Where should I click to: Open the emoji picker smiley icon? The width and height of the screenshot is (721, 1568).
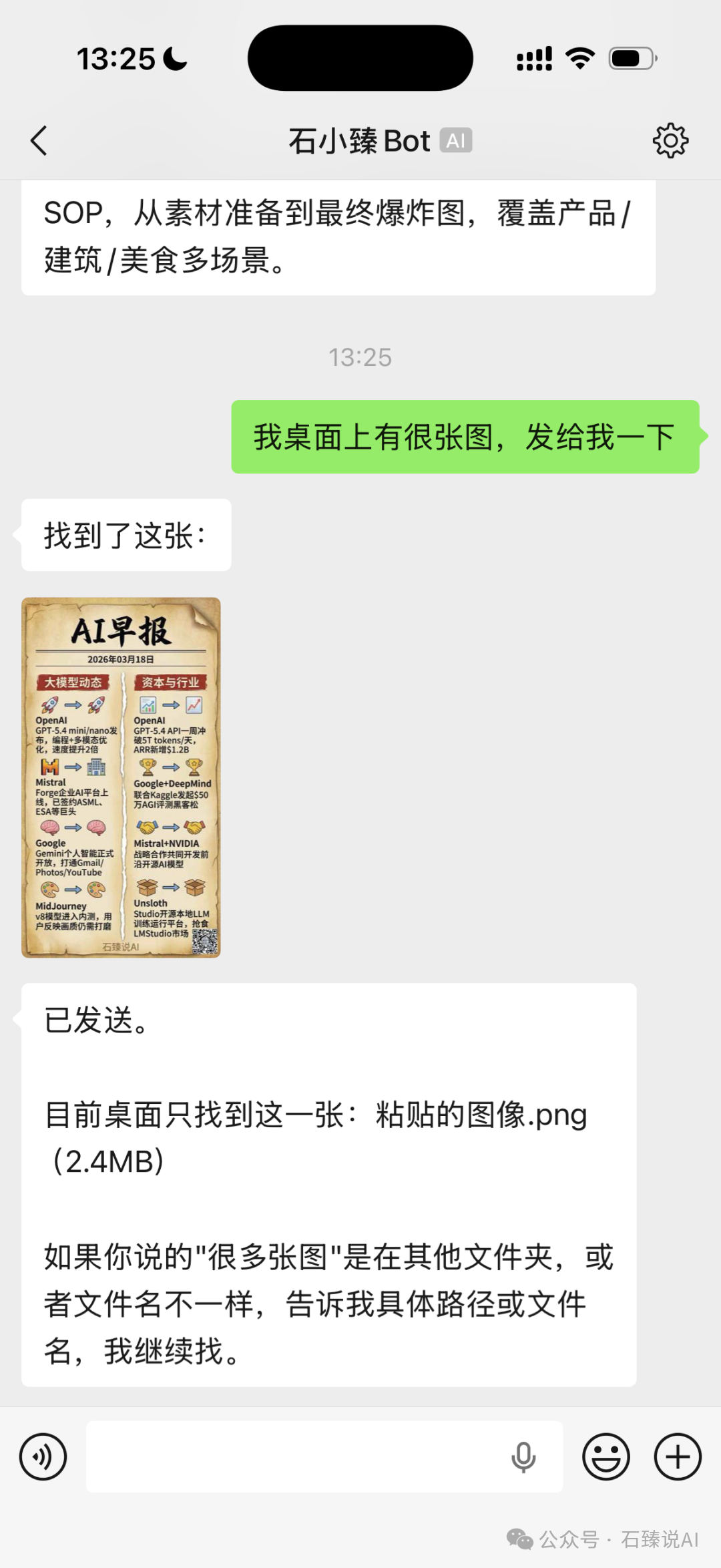point(606,1456)
